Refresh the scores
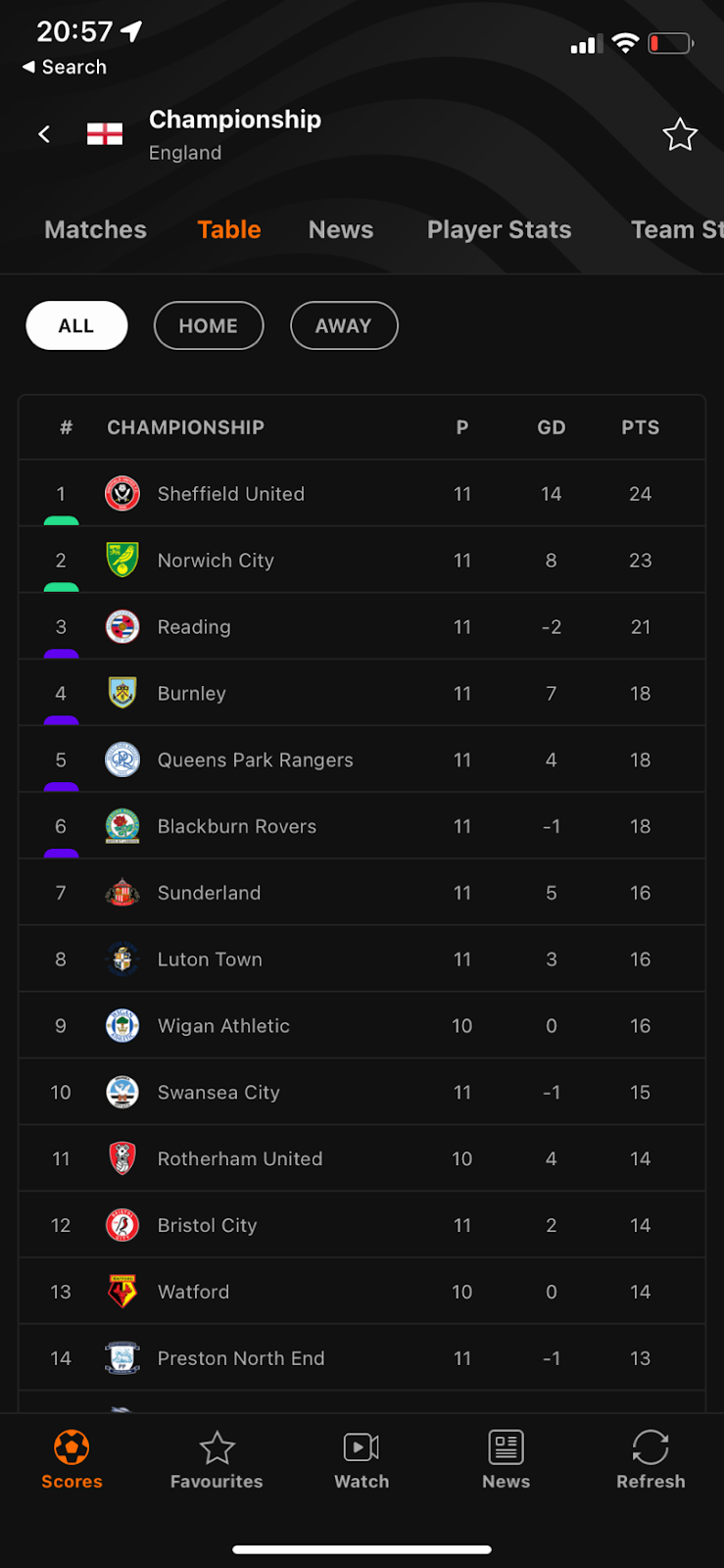The image size is (724, 1568). (650, 1460)
